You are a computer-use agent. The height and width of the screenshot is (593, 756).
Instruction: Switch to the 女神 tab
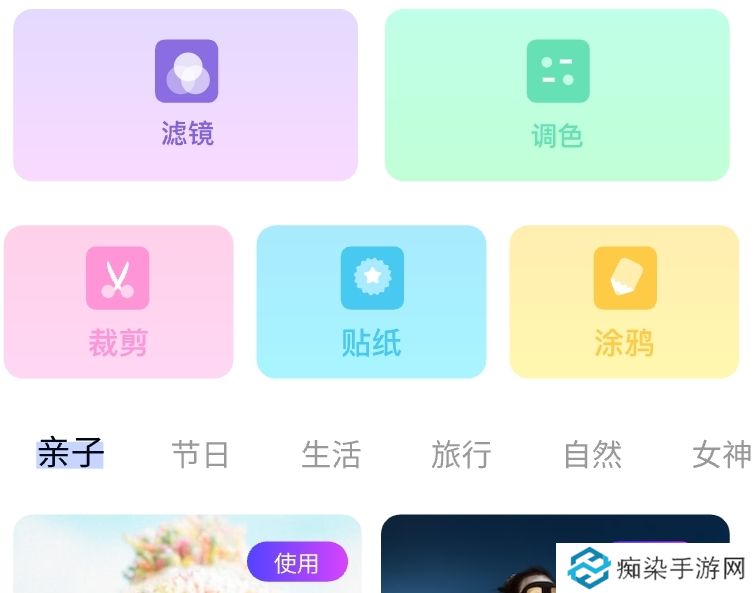721,454
